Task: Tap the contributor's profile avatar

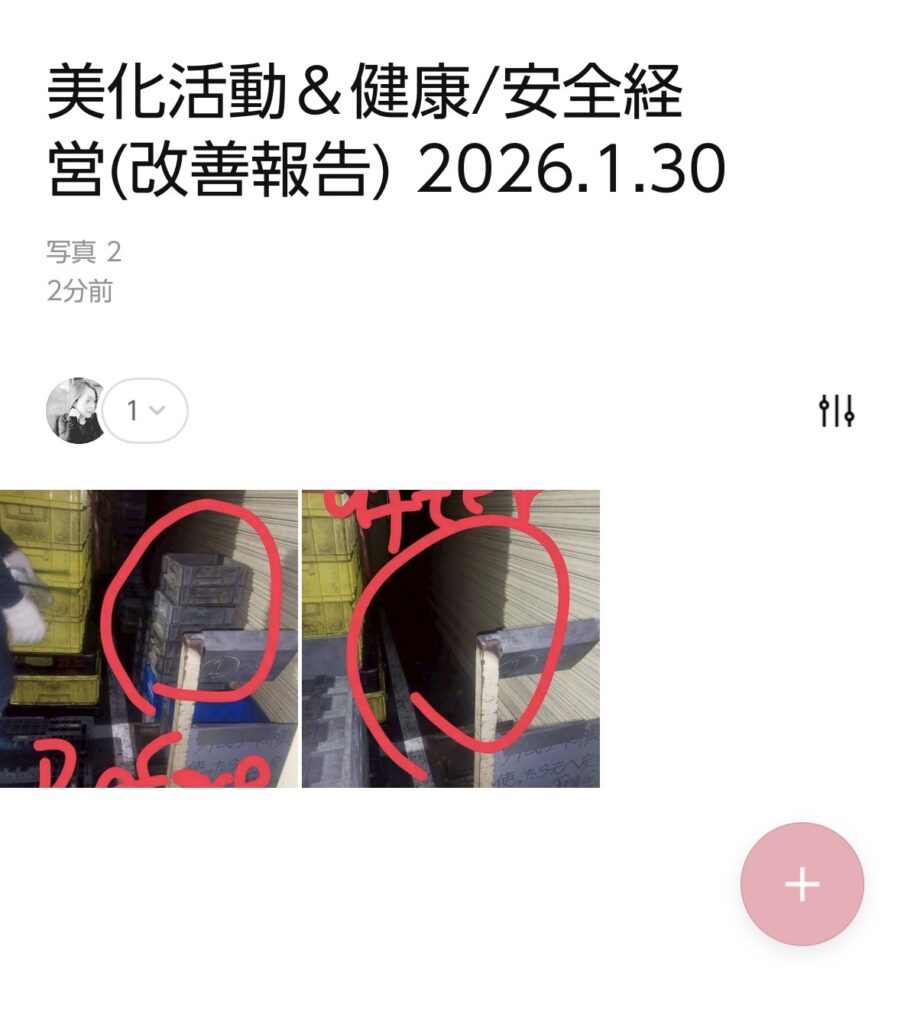Action: pyautogui.click(x=76, y=411)
